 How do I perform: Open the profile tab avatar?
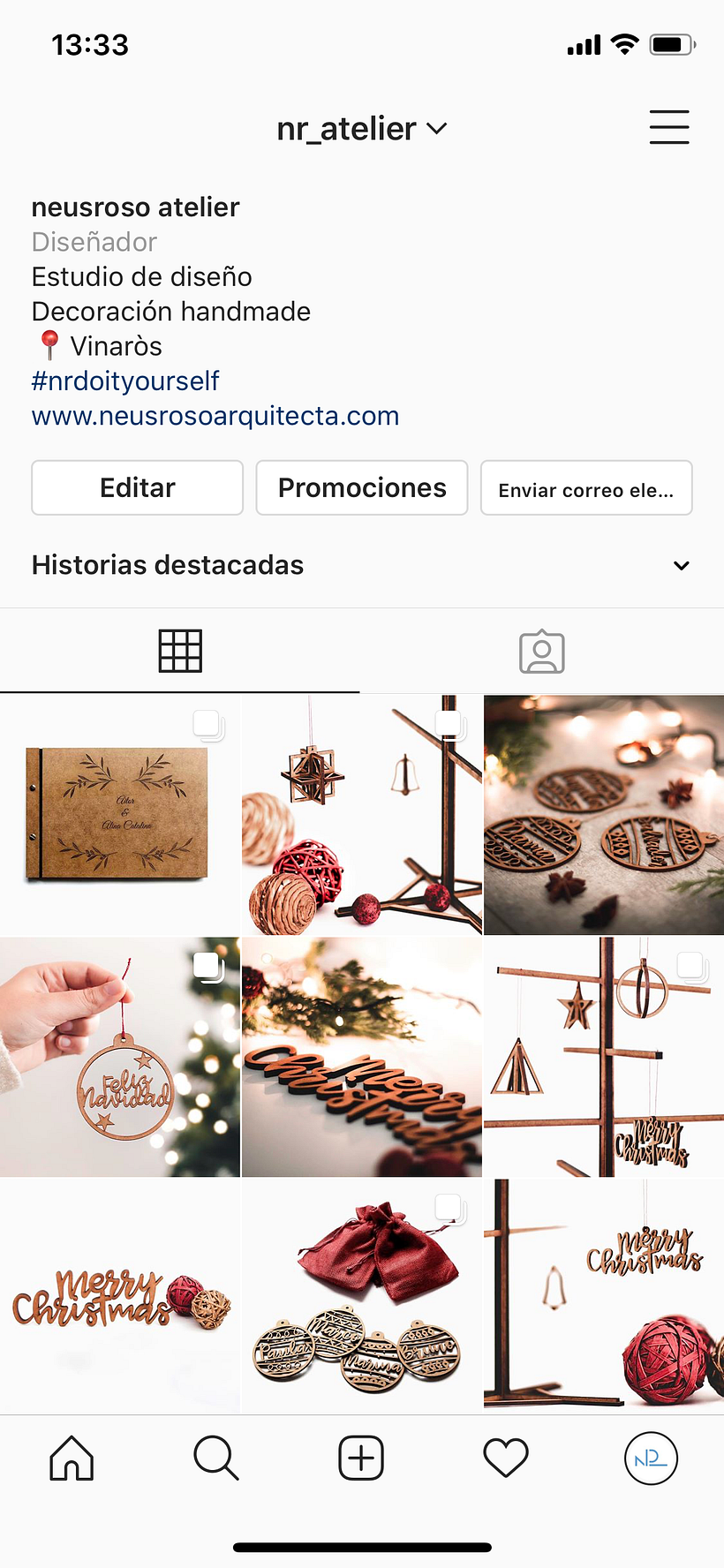click(651, 1458)
